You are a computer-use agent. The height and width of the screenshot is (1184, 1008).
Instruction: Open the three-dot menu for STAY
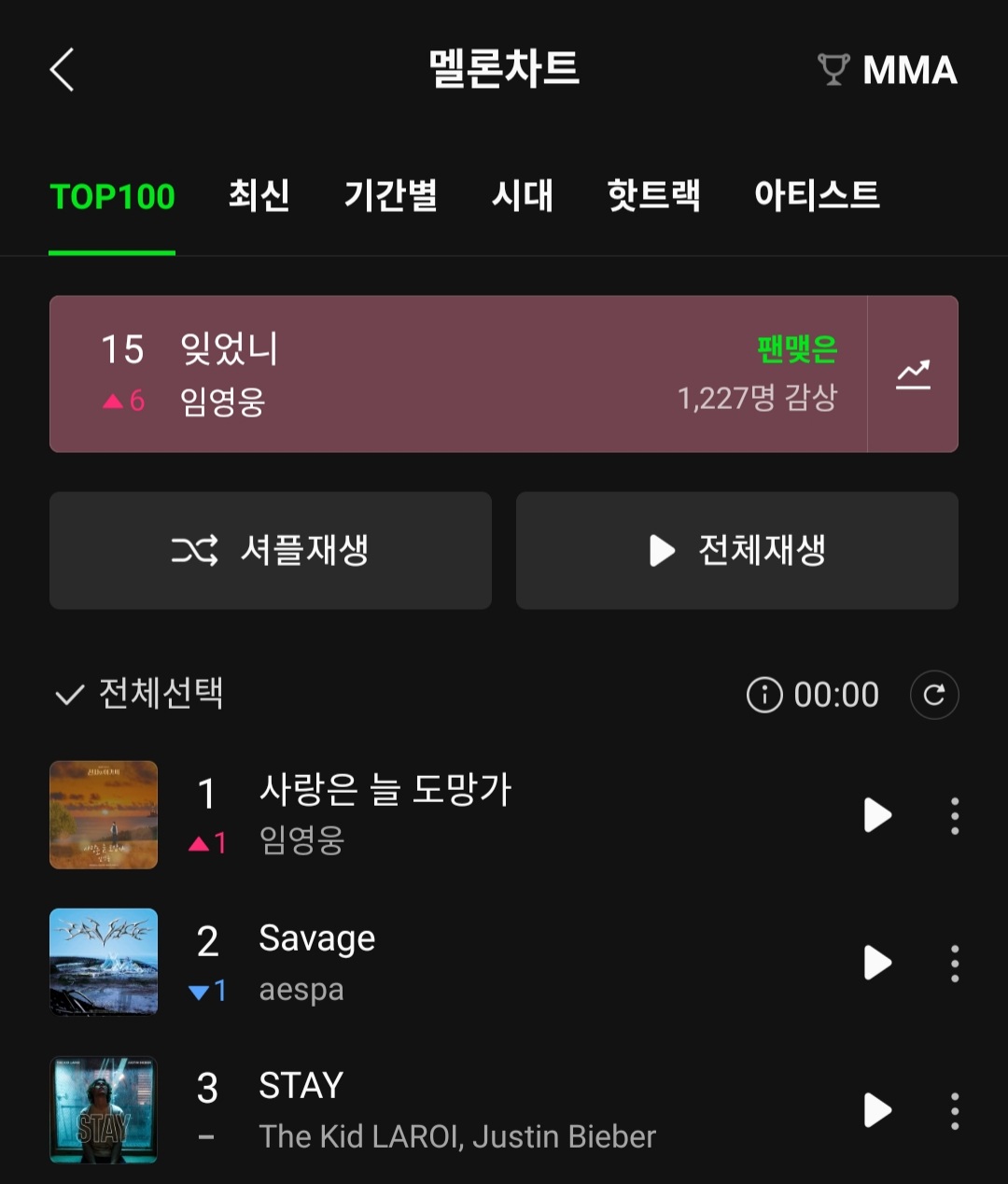point(955,1109)
